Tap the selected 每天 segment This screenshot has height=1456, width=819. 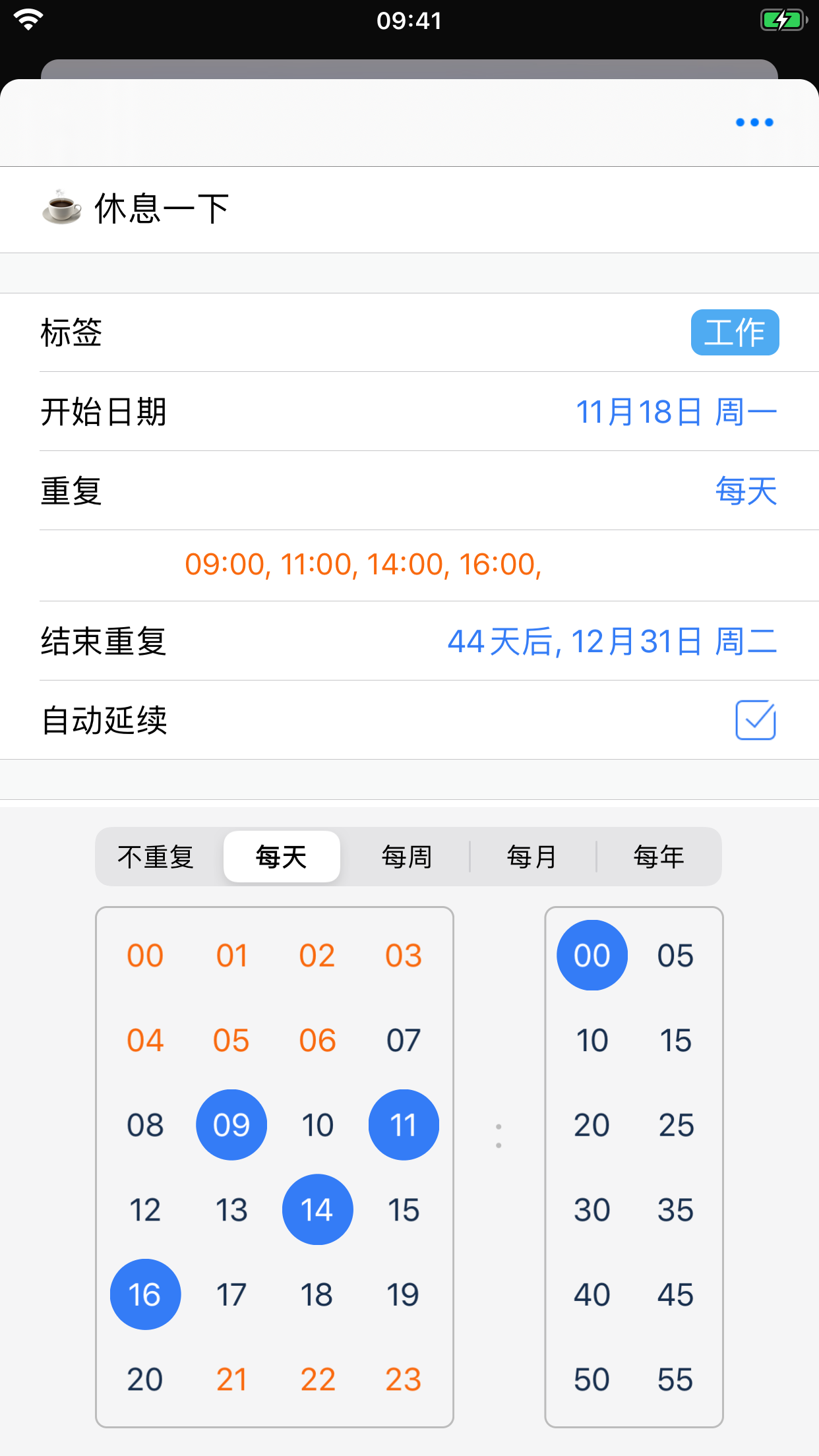(x=282, y=857)
